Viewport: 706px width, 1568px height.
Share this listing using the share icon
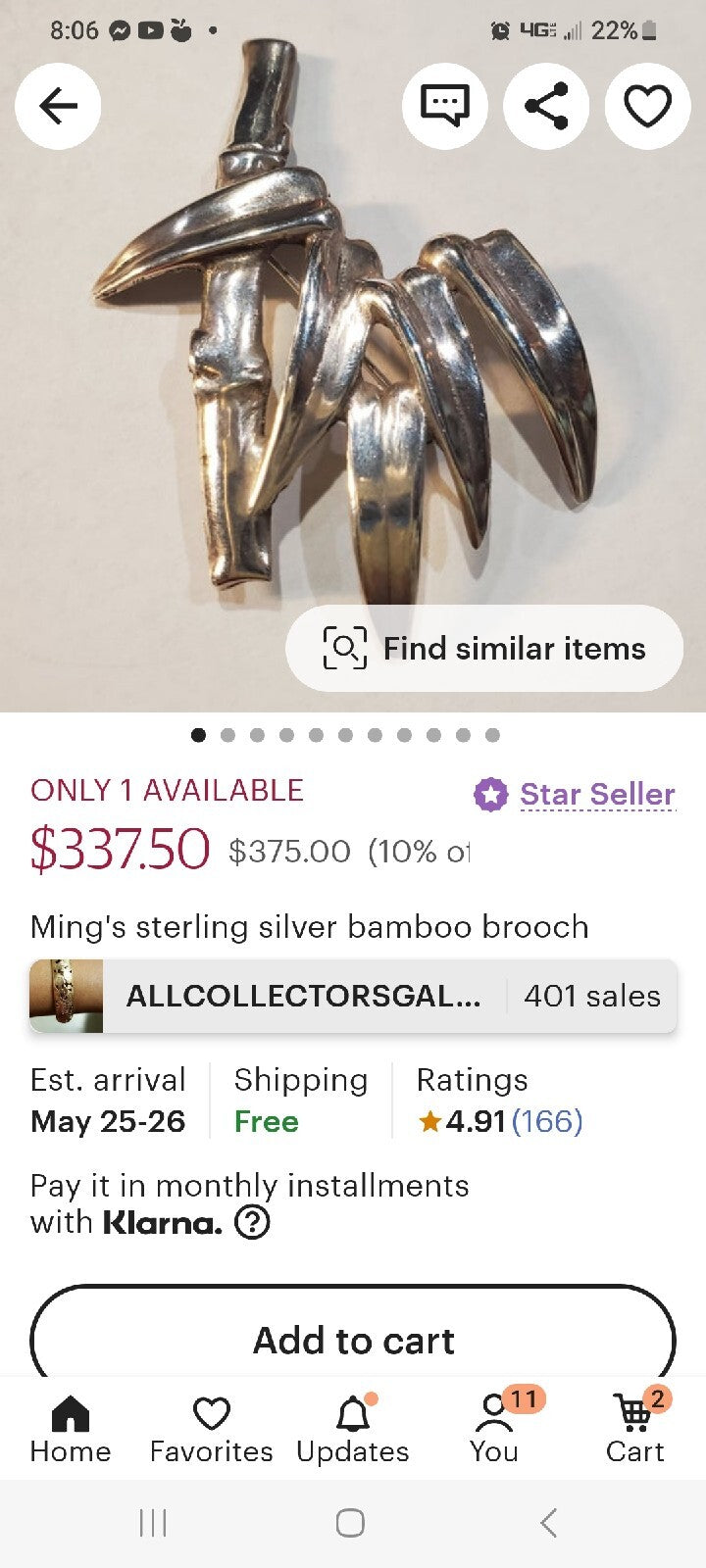546,106
